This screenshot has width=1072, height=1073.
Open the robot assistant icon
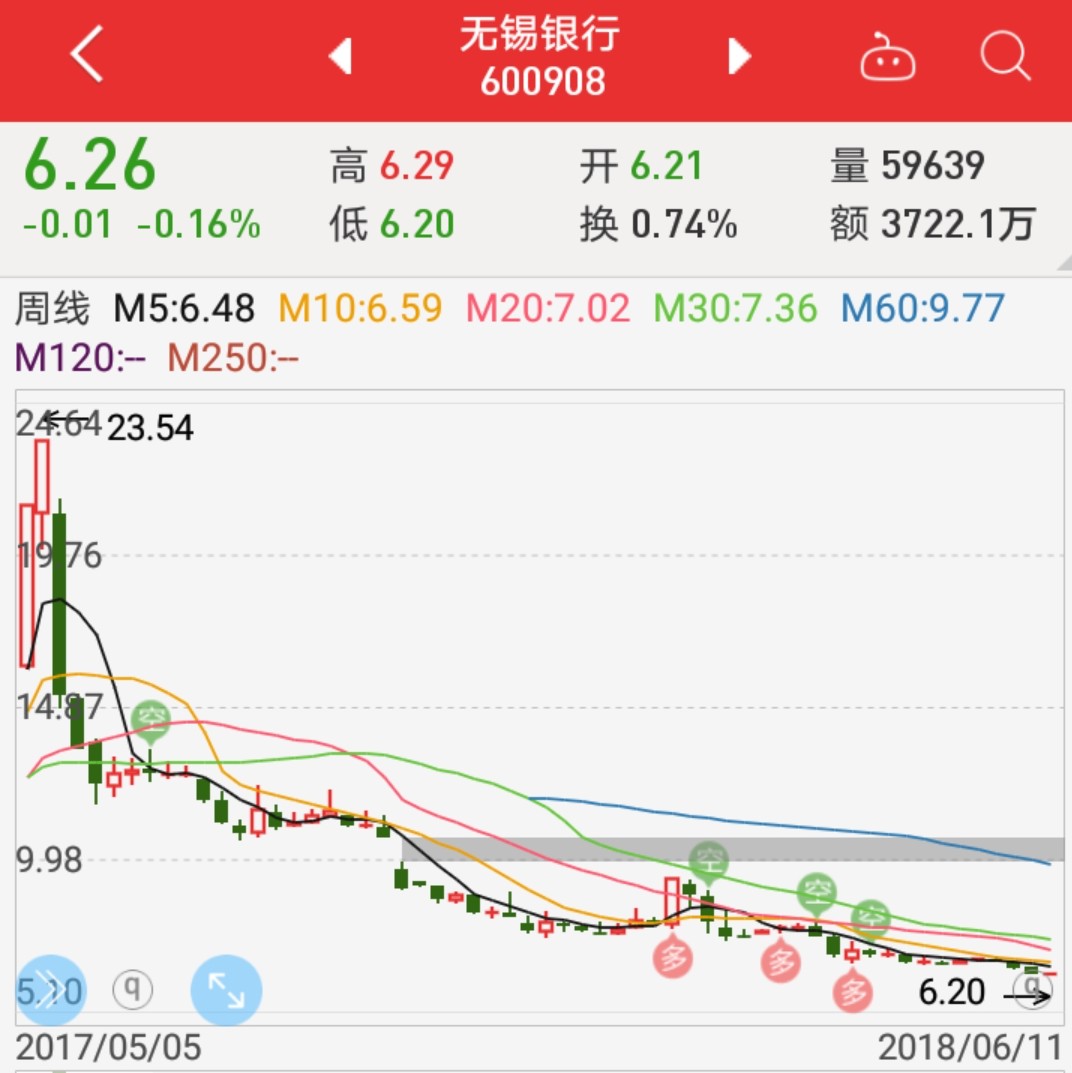(x=887, y=58)
